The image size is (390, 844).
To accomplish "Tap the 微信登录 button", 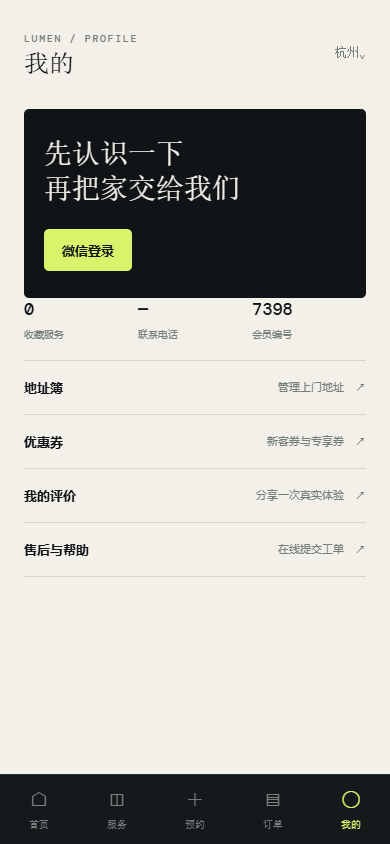I will pos(88,250).
